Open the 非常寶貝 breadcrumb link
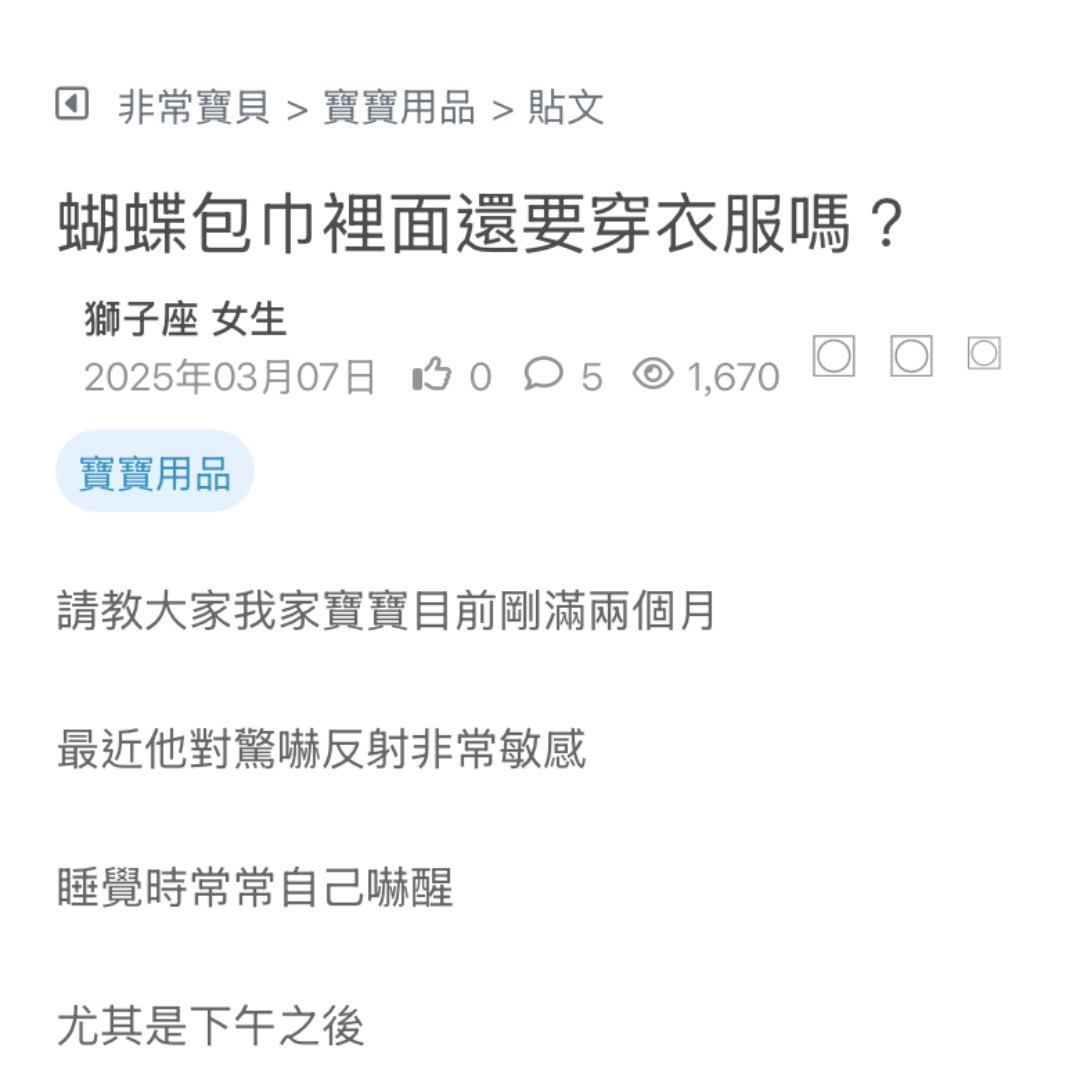The image size is (1080, 1080). pyautogui.click(x=194, y=107)
